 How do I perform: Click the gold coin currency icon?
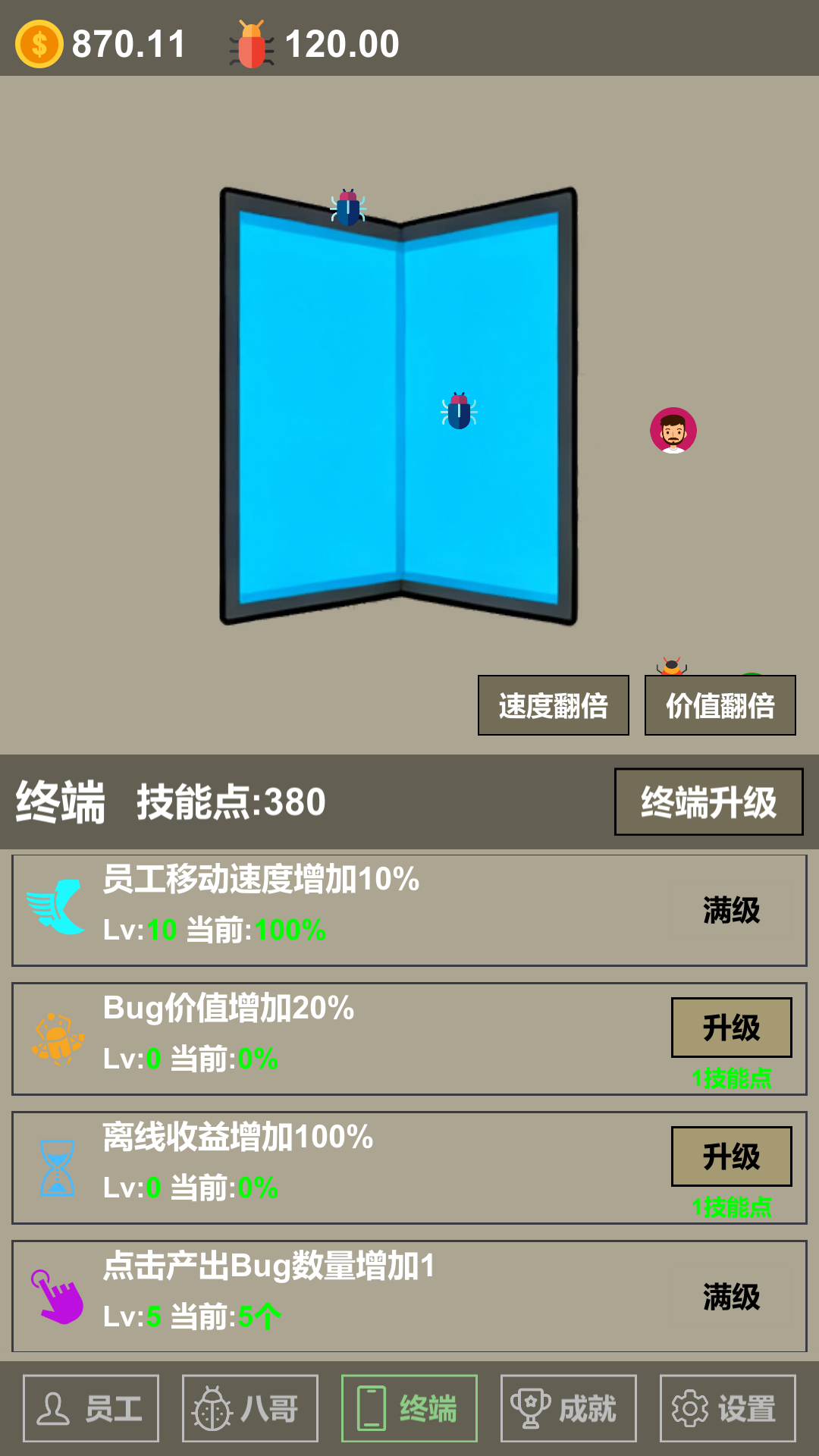pos(39,42)
